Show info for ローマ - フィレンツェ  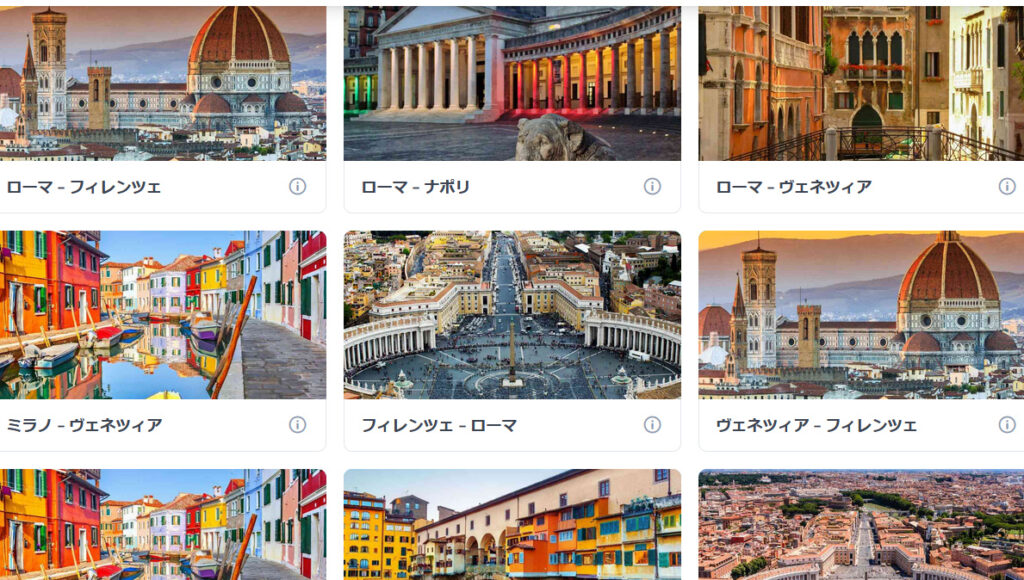pos(297,186)
